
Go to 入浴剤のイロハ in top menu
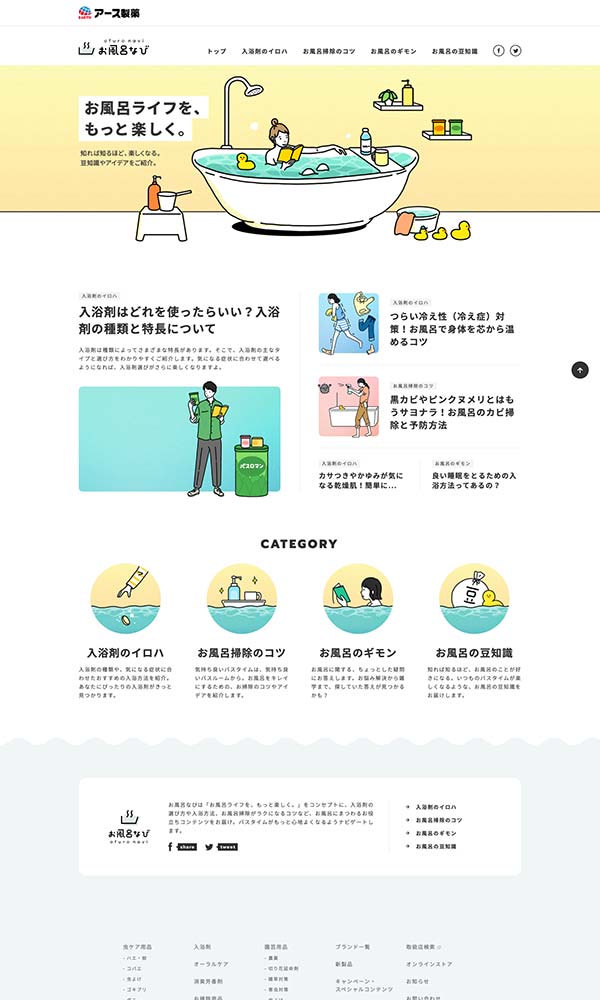(x=264, y=51)
